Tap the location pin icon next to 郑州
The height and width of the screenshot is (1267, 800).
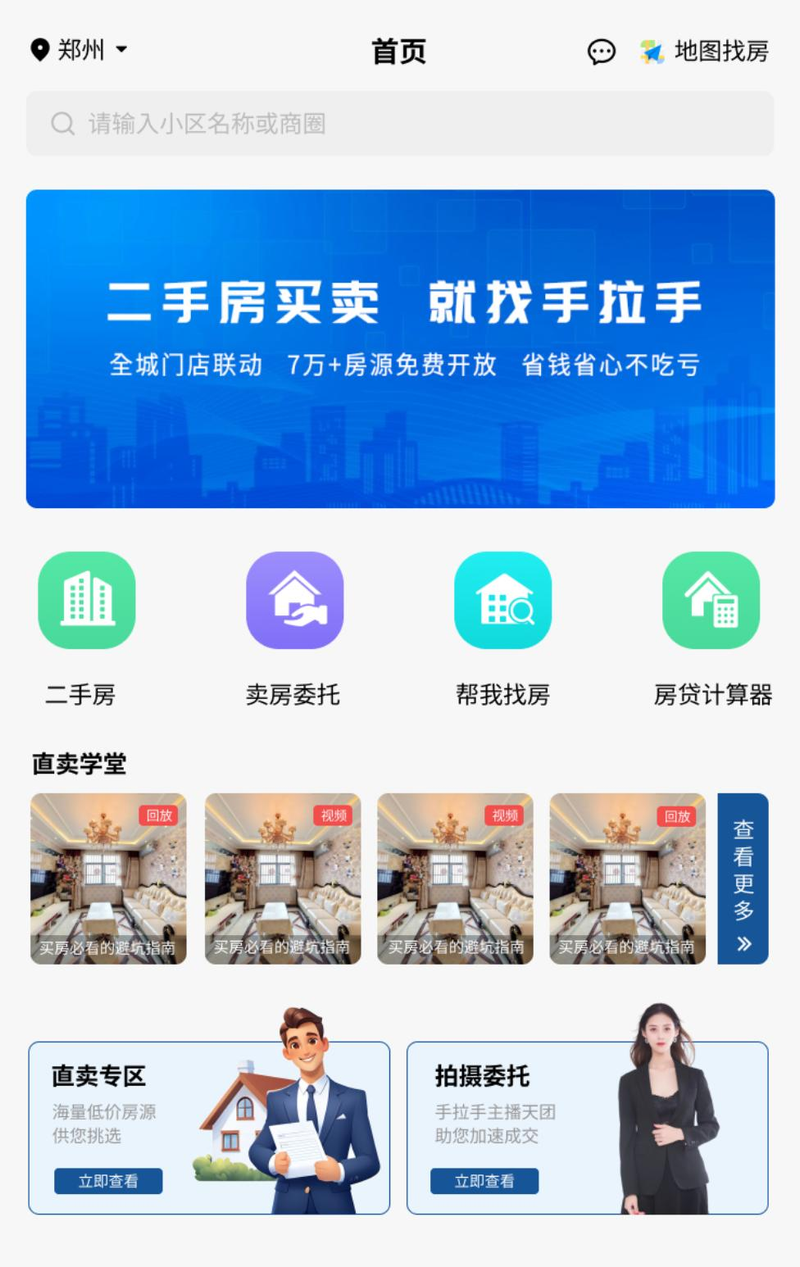point(39,49)
